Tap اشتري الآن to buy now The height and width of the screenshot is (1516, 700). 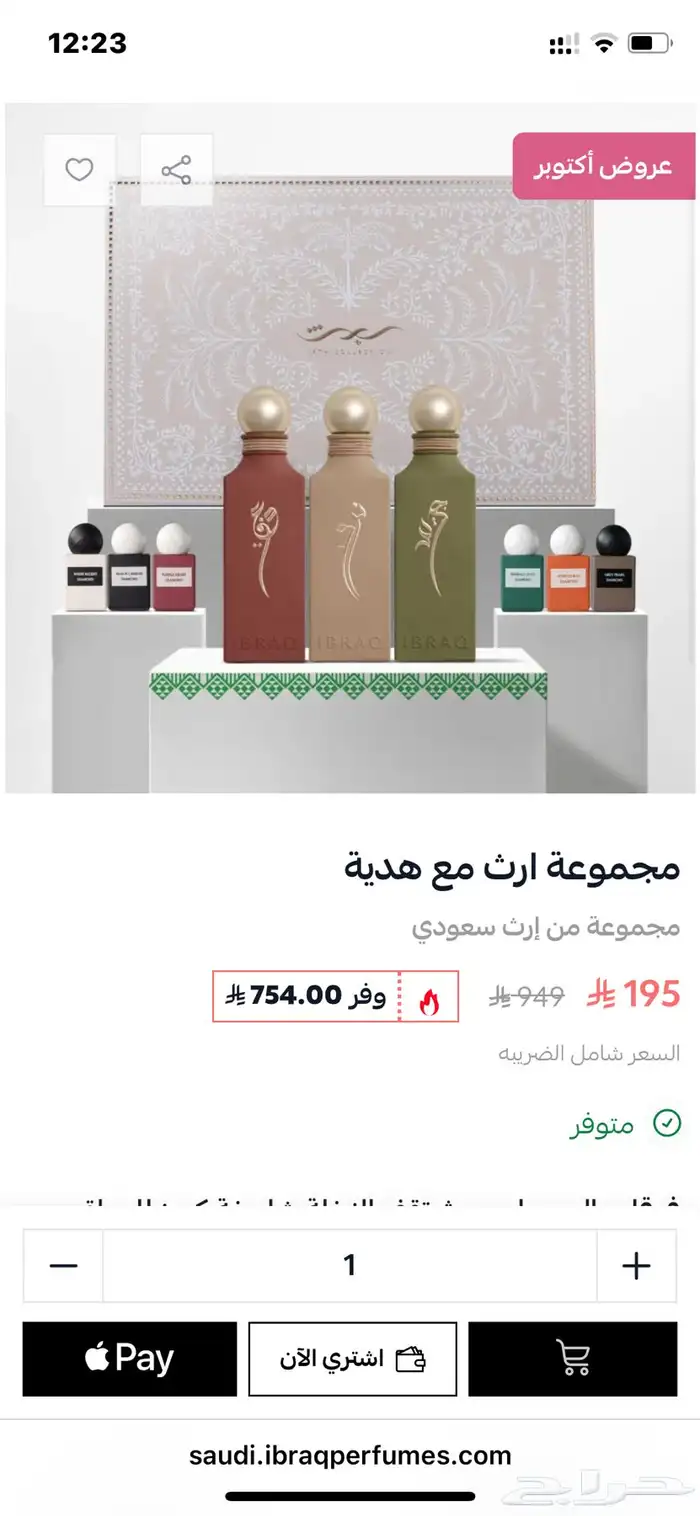352,1358
